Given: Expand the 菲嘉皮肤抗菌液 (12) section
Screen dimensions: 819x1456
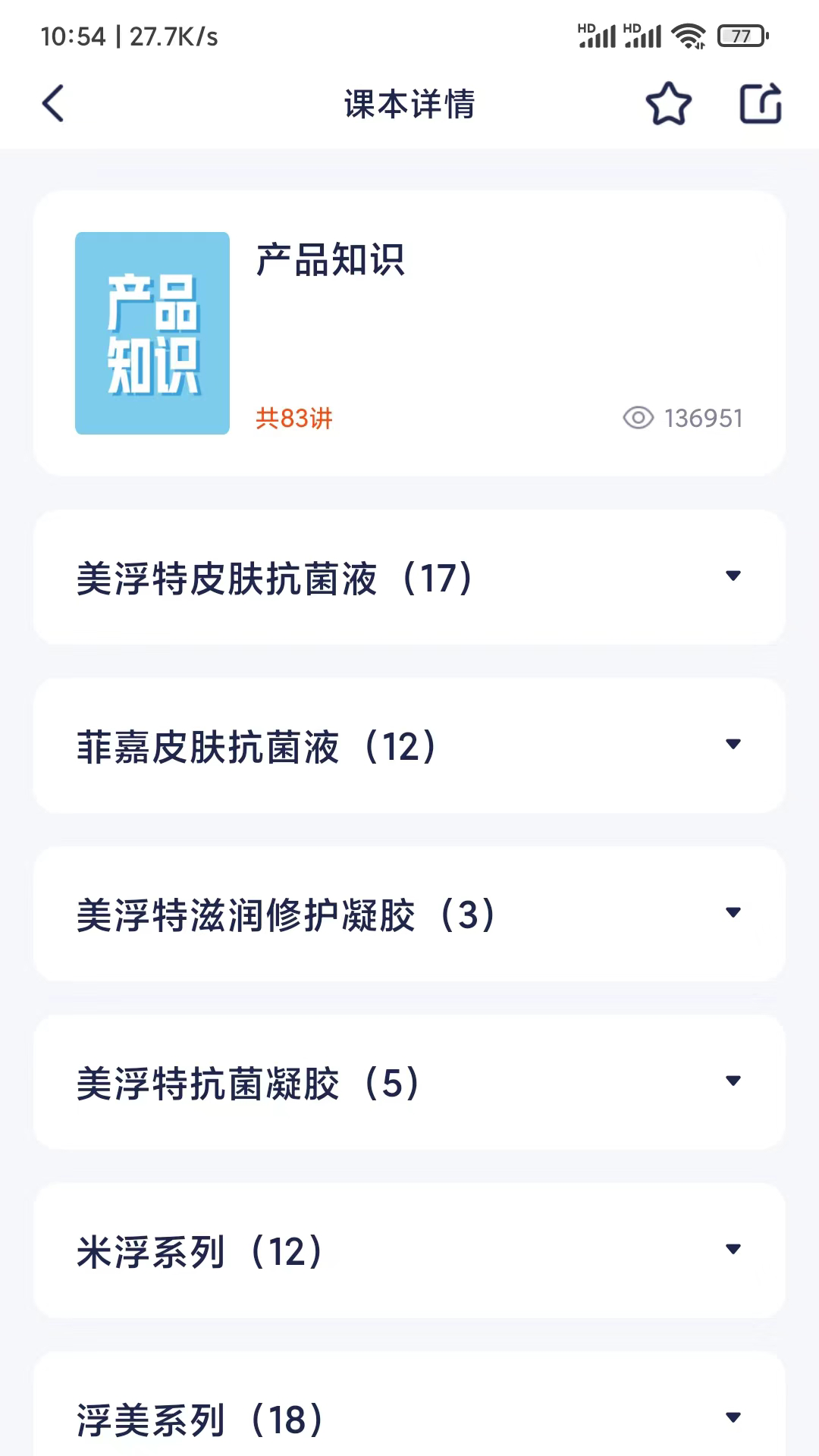Looking at the screenshot, I should coord(409,745).
